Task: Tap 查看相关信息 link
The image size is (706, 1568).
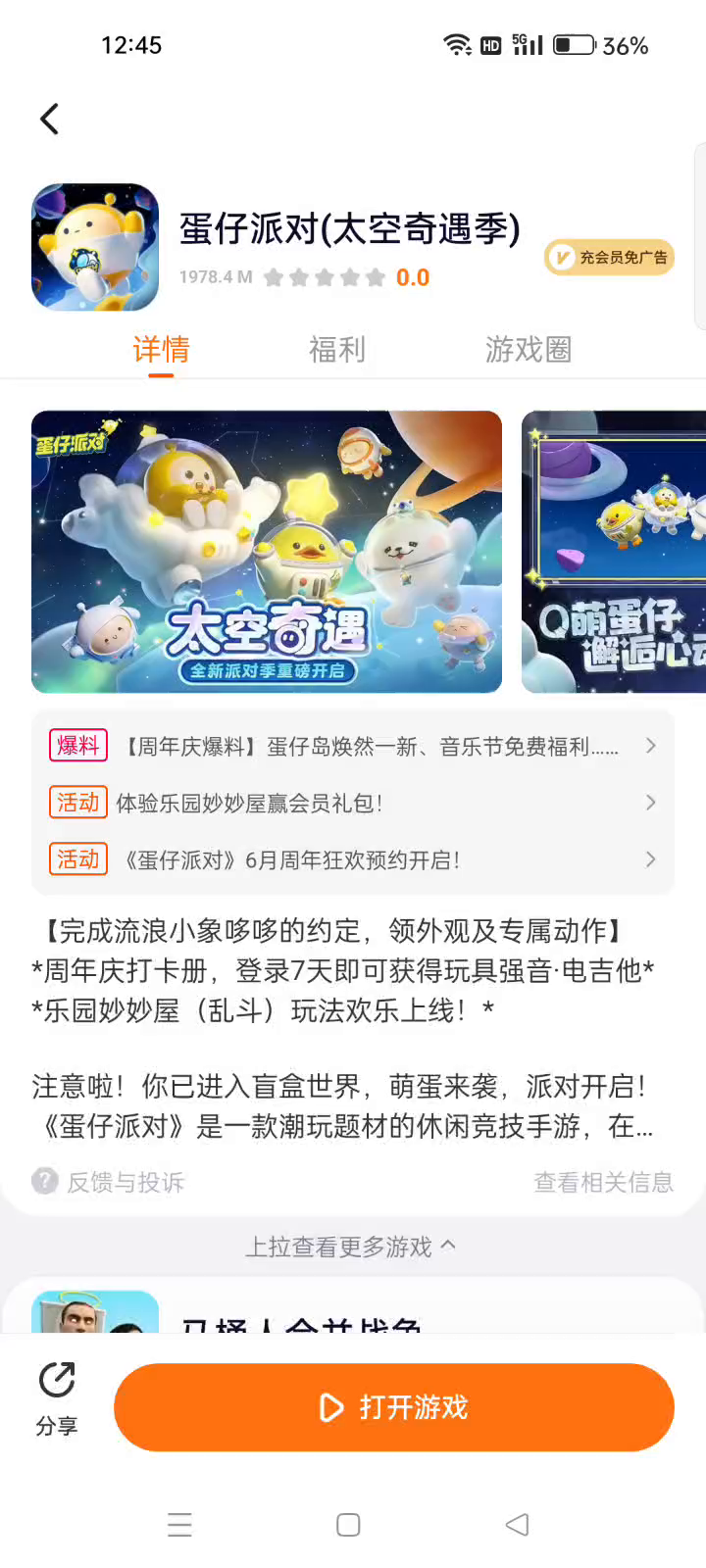Action: 603,1182
